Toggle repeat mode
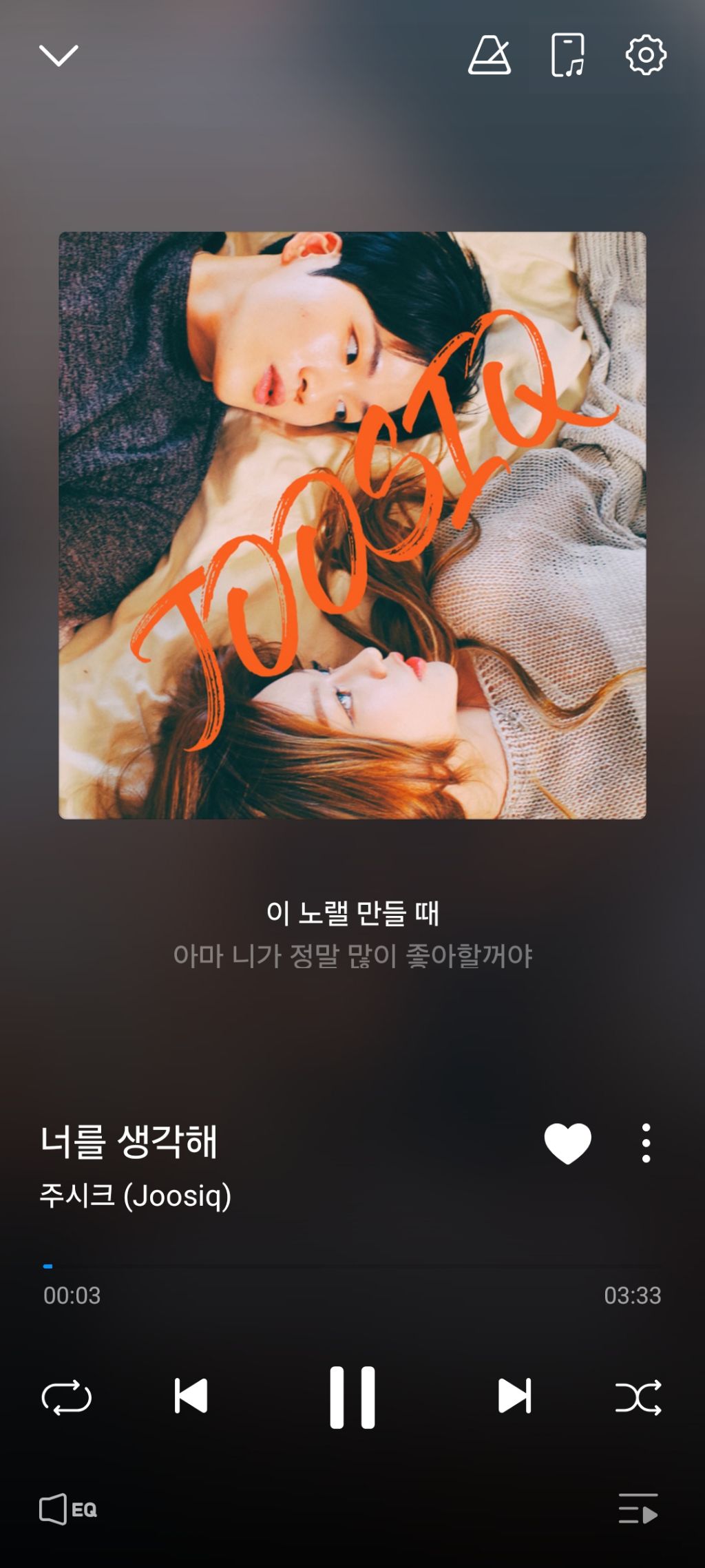705x1568 pixels. click(67, 1397)
